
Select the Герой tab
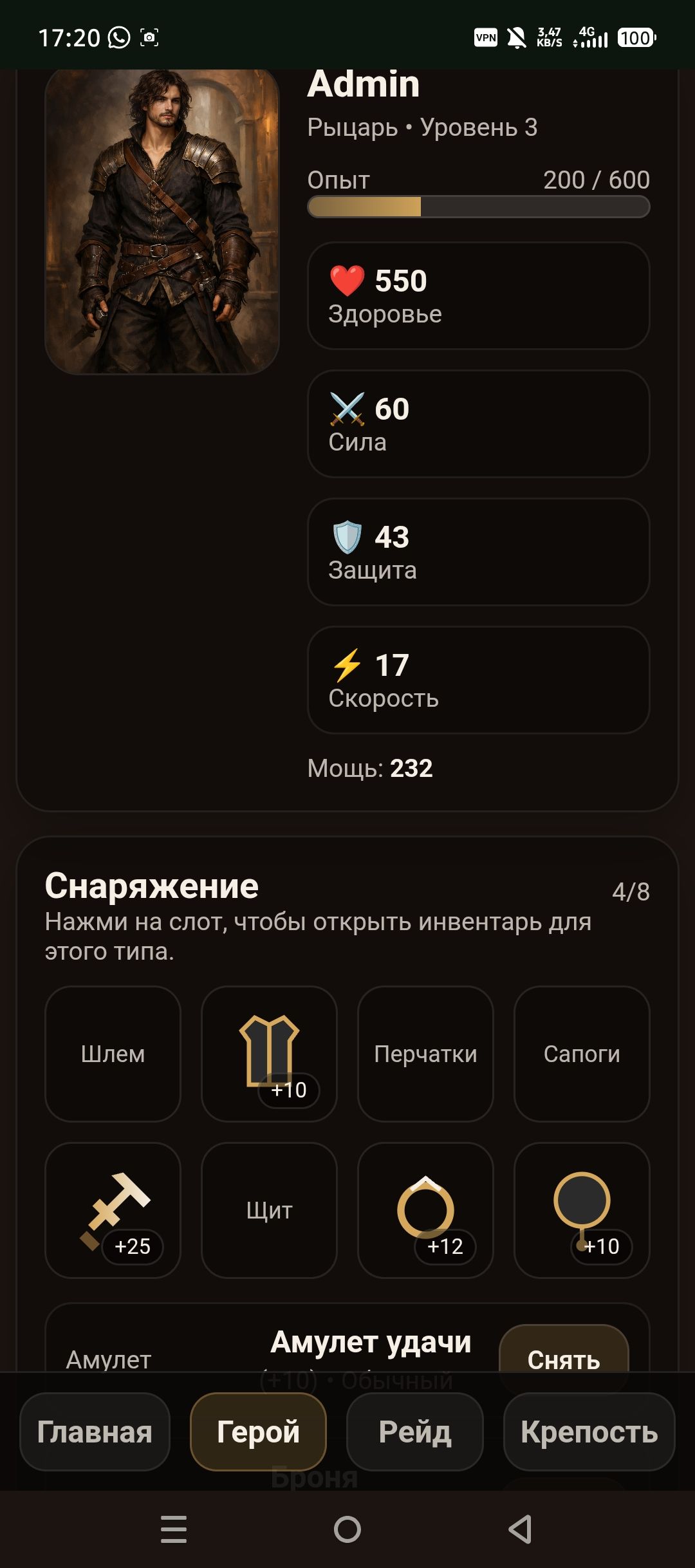coord(258,1432)
